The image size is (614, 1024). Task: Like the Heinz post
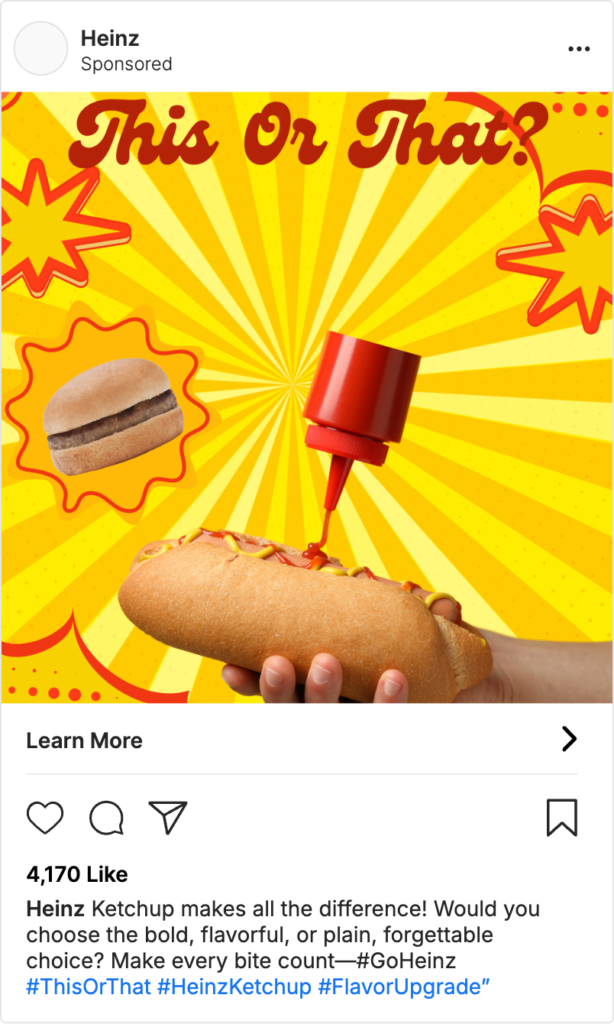click(x=45, y=818)
